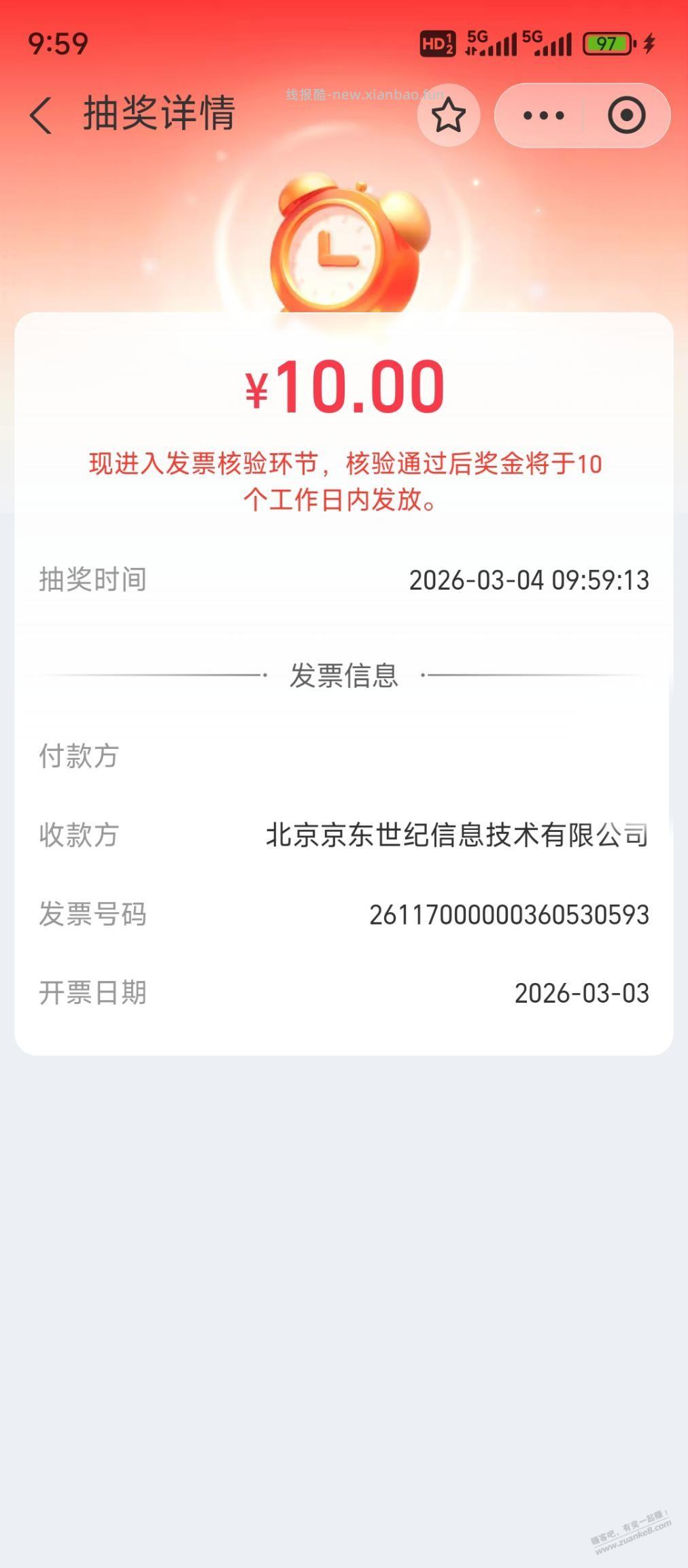Screen dimensions: 688x1568
Task: Click the 抽奖时间 timestamp value
Action: point(530,580)
